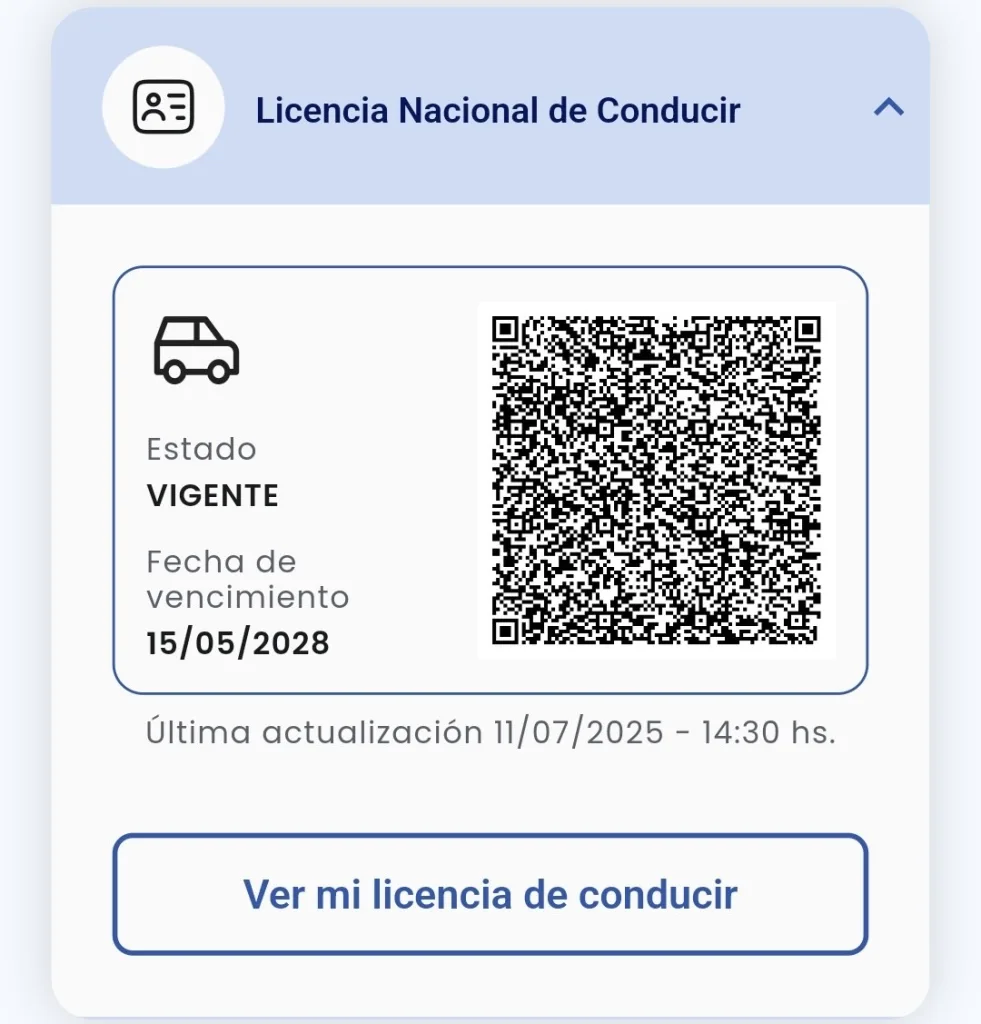Tap Ver mi licencia de conducir button

pyautogui.click(x=490, y=894)
